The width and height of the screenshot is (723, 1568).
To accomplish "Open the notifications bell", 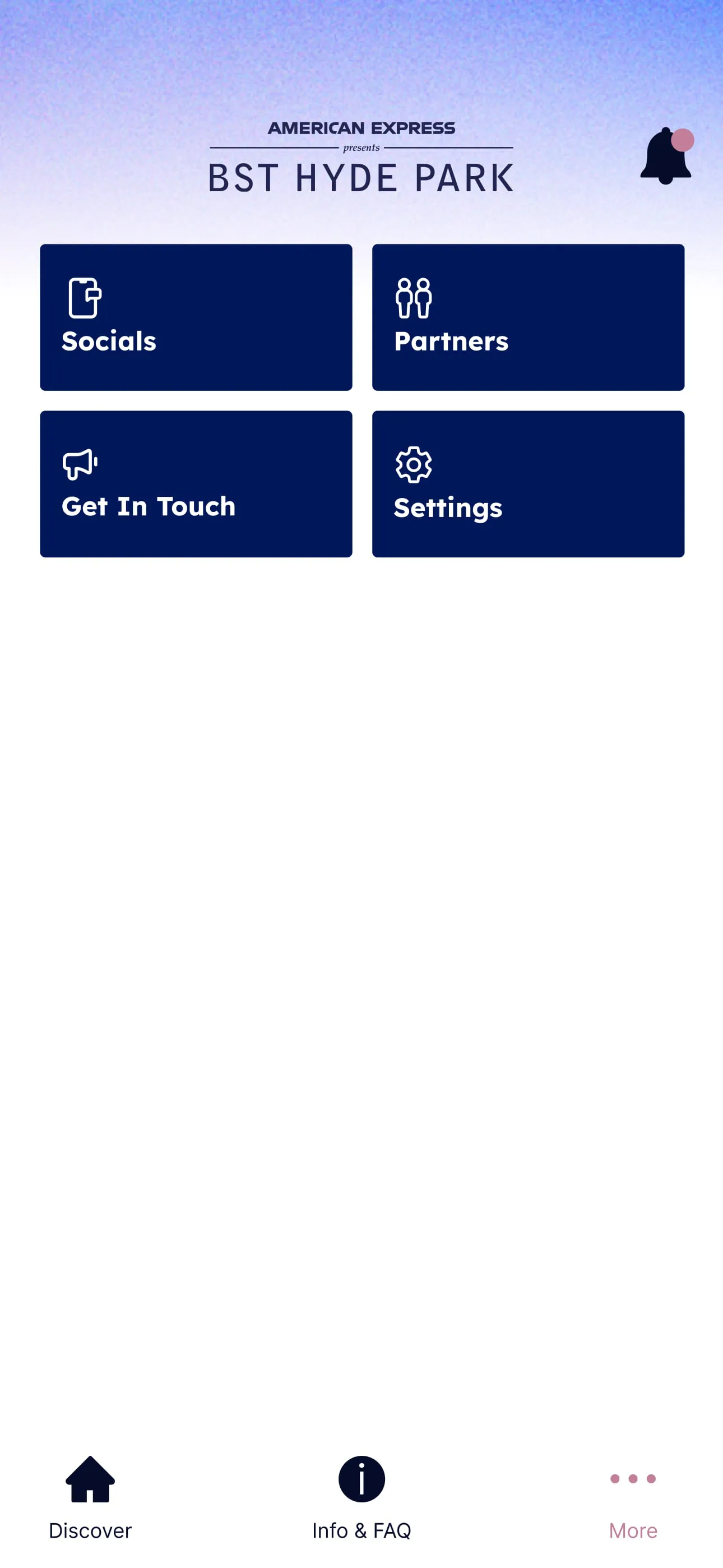I will (x=666, y=156).
